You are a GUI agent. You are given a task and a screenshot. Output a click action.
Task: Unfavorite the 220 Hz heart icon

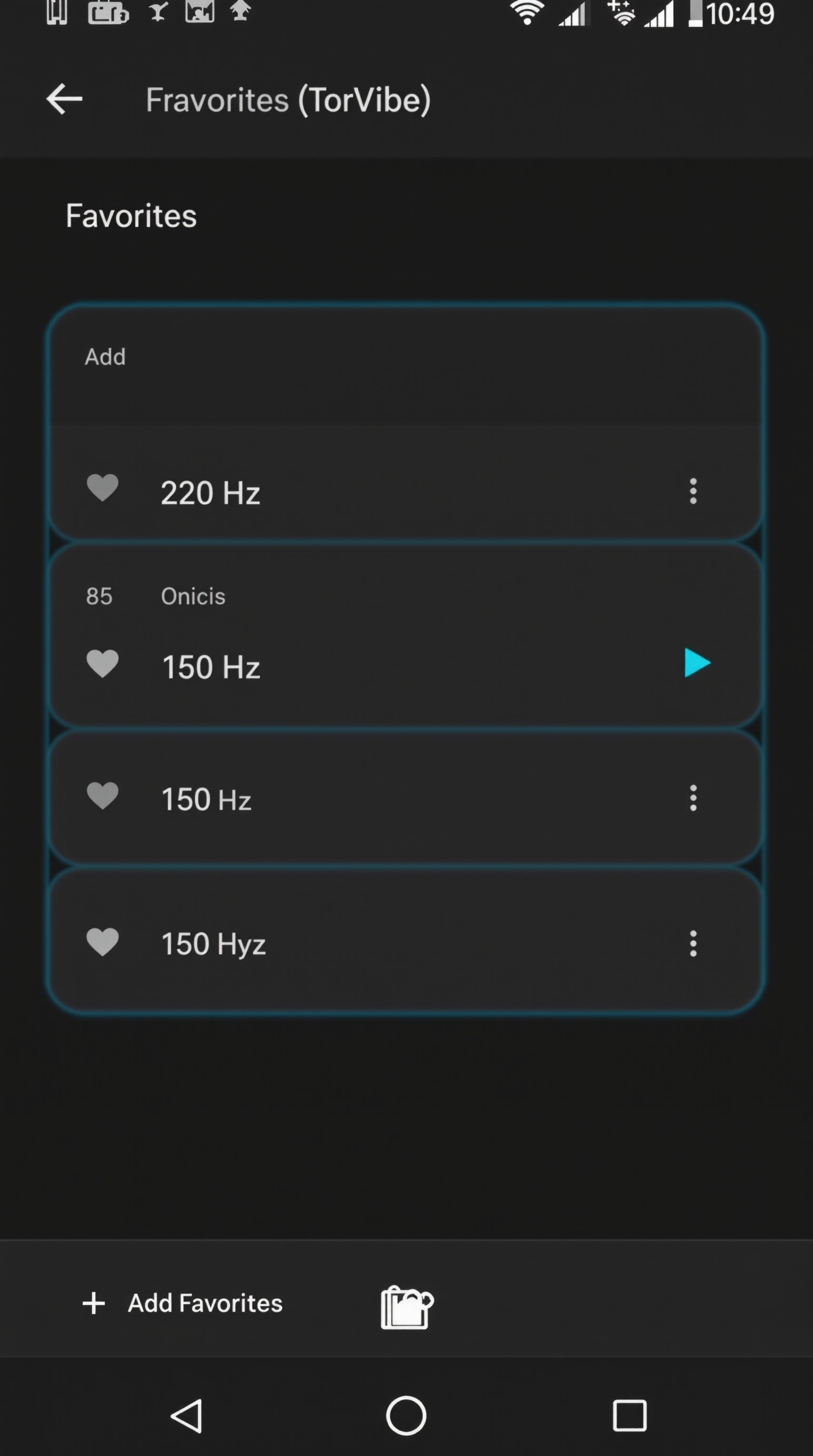pos(102,487)
